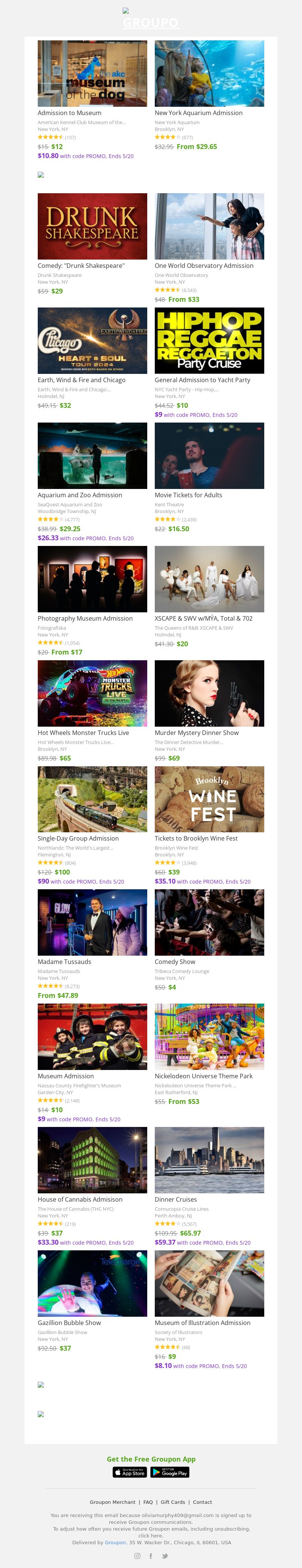Screen dimensions: 302x1568
Task: Visit Groupon's Instagram page
Action: click(137, 1556)
